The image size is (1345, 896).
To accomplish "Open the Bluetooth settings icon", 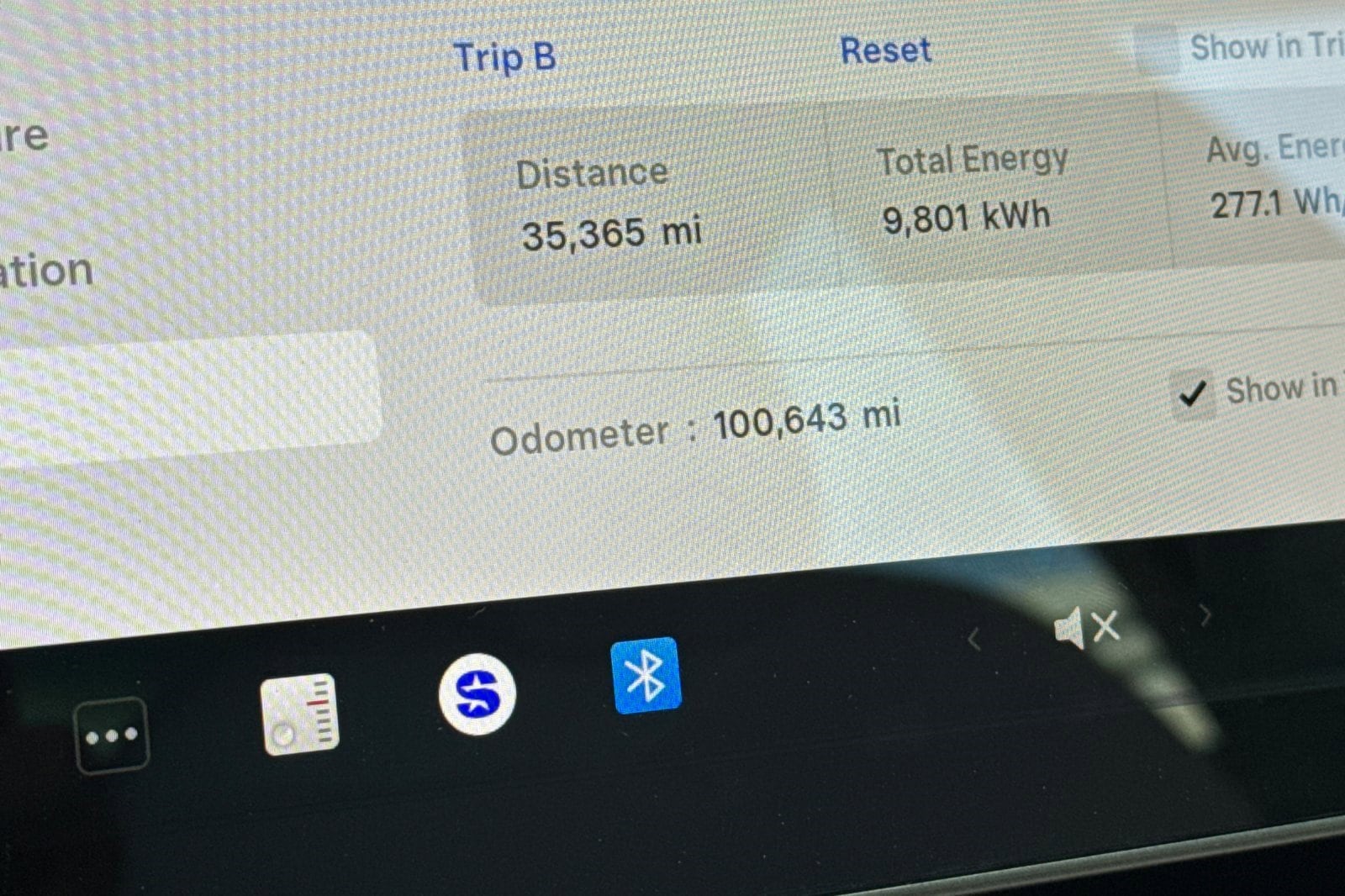I will pyautogui.click(x=646, y=676).
